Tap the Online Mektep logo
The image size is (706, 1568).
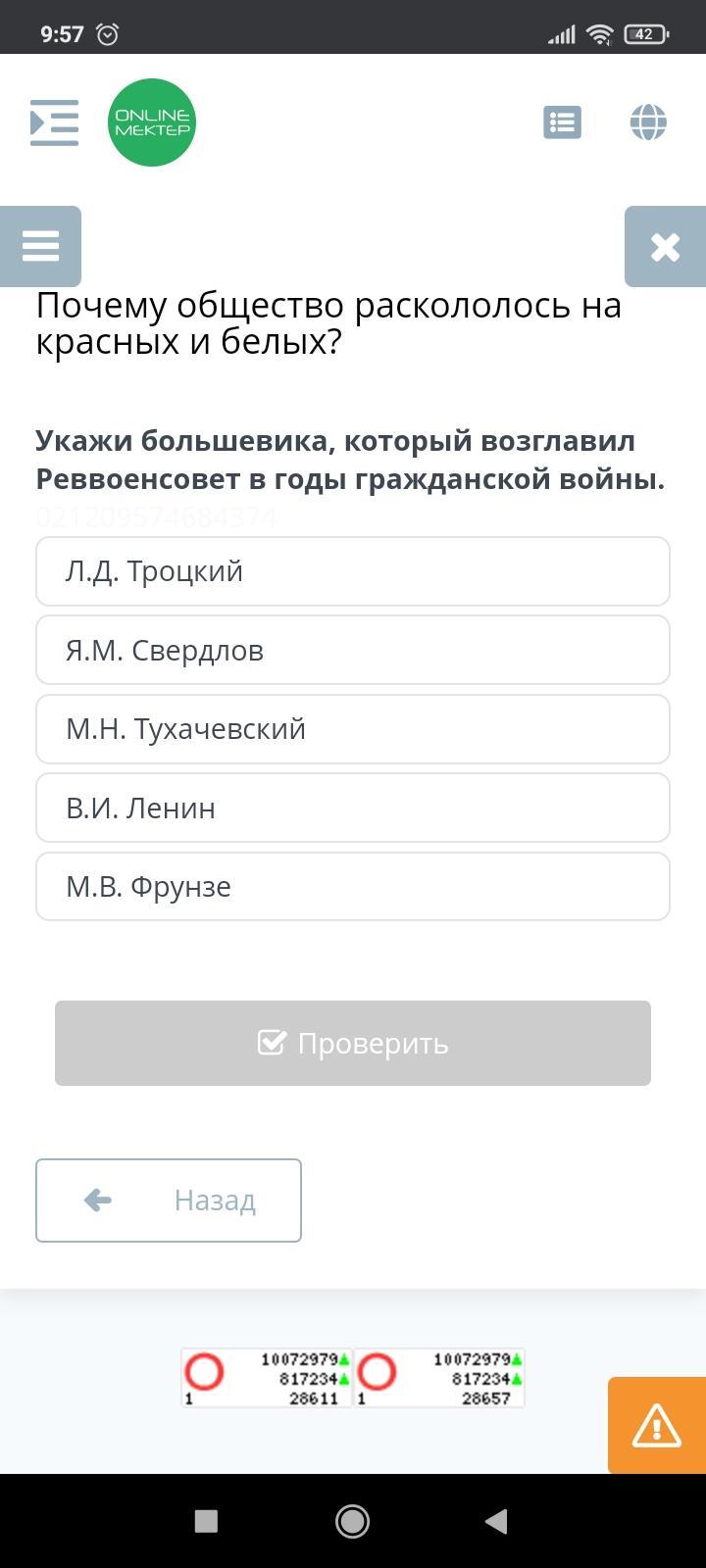tap(152, 122)
